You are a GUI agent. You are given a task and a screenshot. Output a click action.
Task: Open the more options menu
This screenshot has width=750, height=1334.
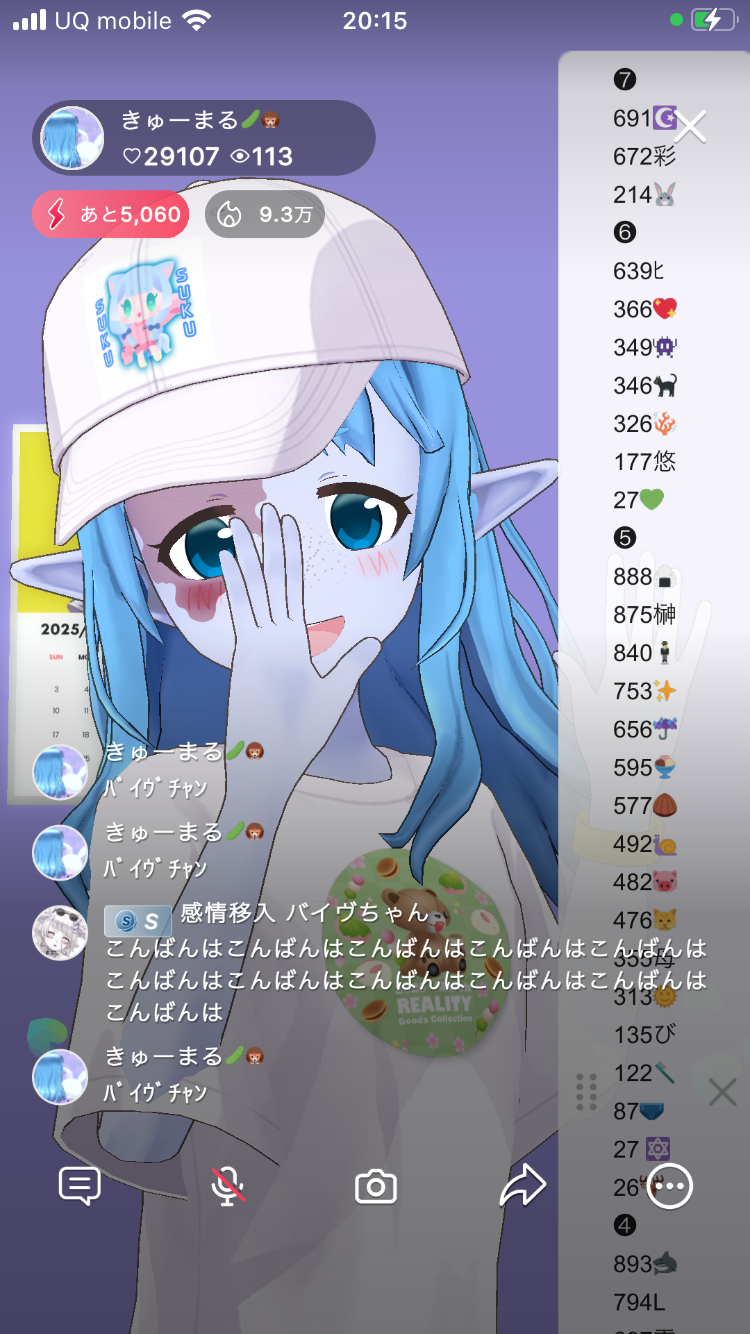[670, 1186]
